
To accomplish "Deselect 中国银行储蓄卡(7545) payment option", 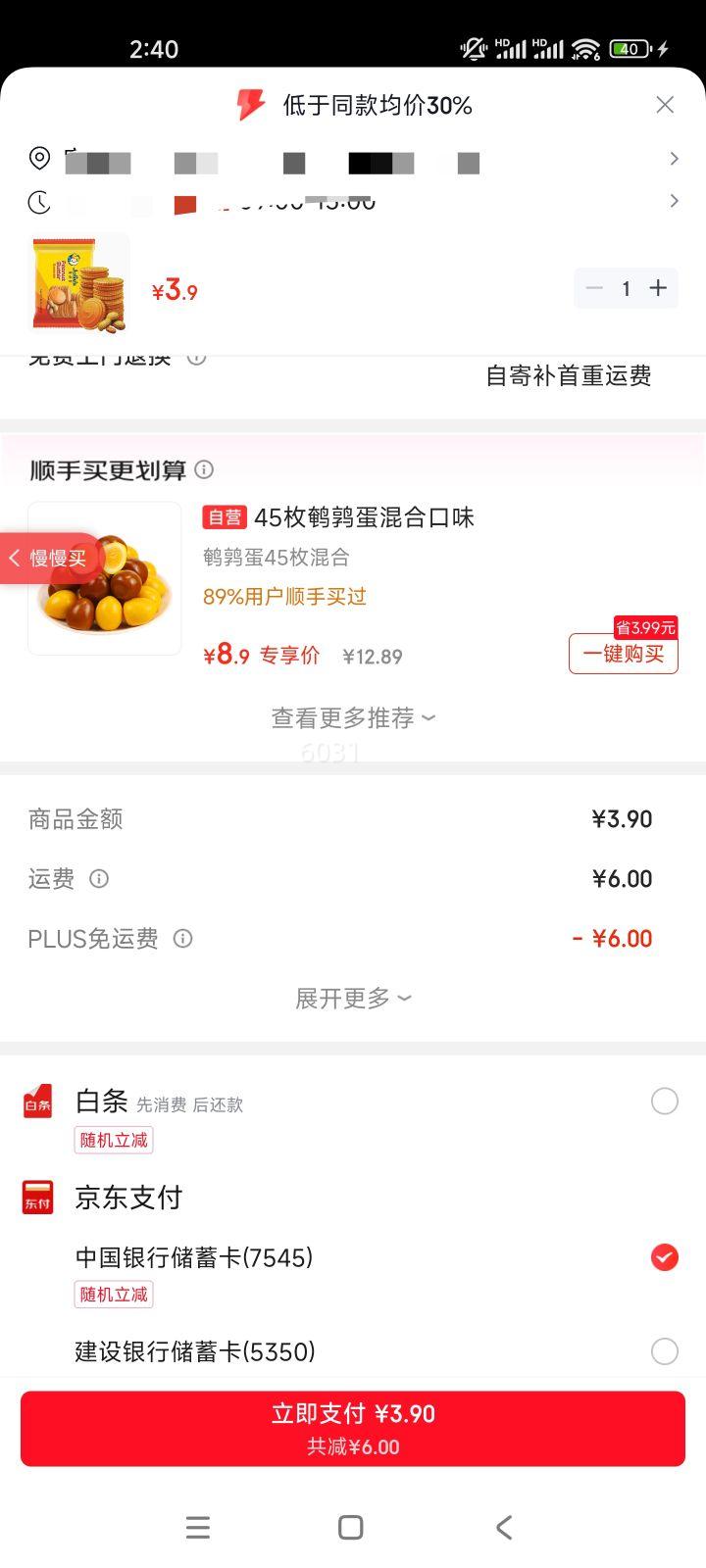I will point(665,1257).
